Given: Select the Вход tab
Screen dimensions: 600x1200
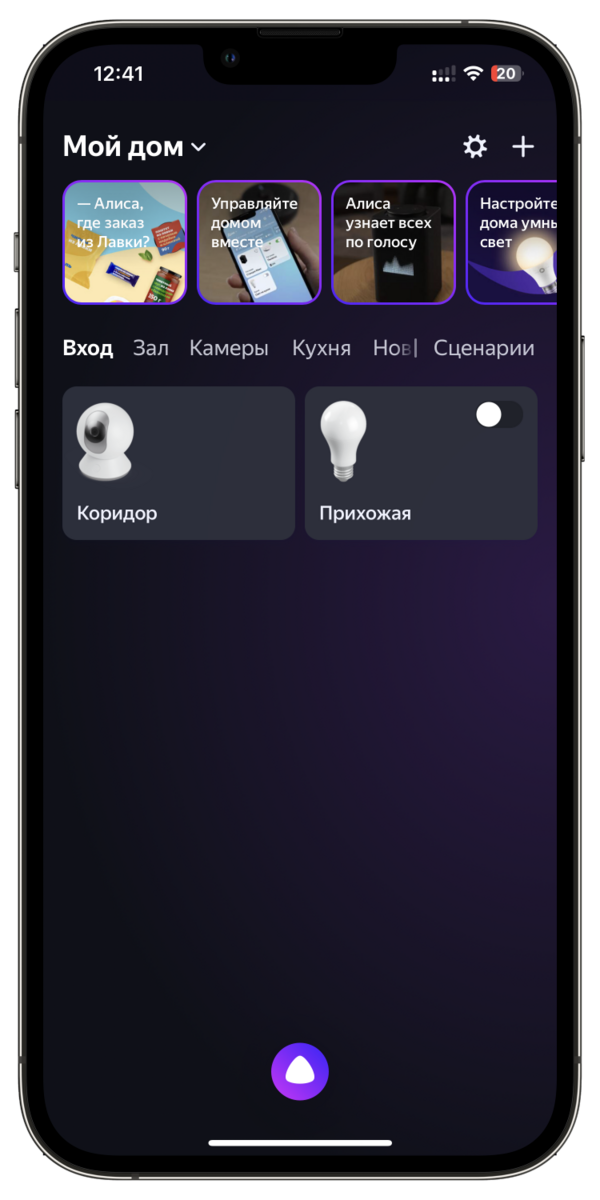Looking at the screenshot, I should tap(88, 348).
